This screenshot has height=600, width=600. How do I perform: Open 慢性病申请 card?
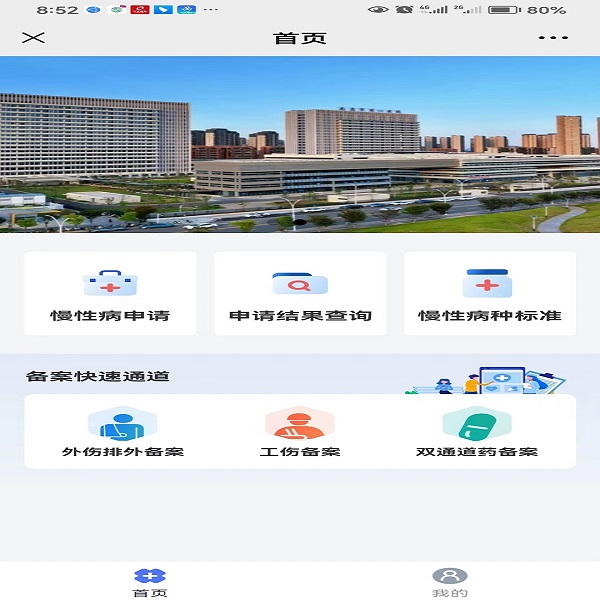point(110,294)
